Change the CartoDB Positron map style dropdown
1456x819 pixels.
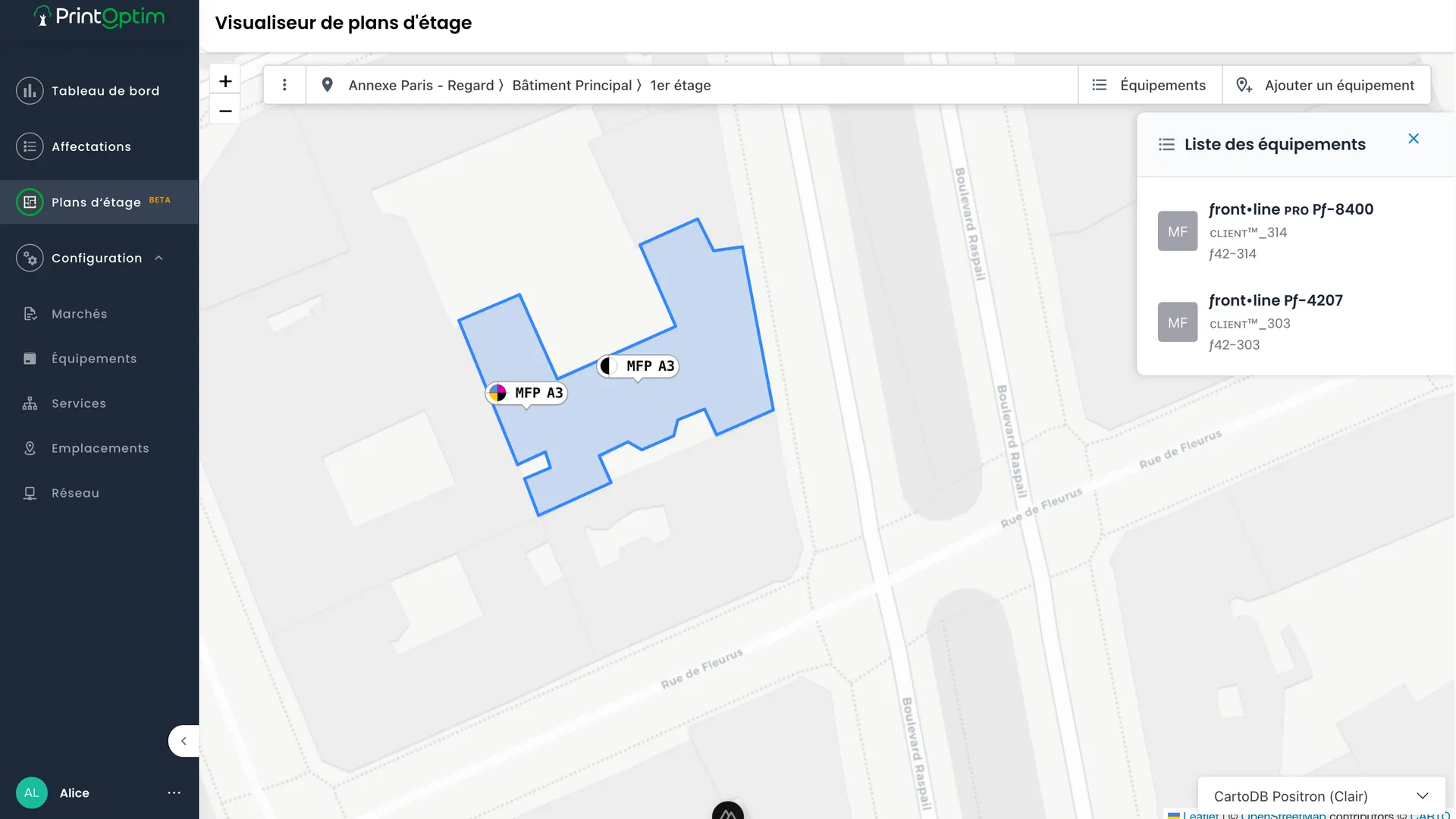click(1320, 796)
